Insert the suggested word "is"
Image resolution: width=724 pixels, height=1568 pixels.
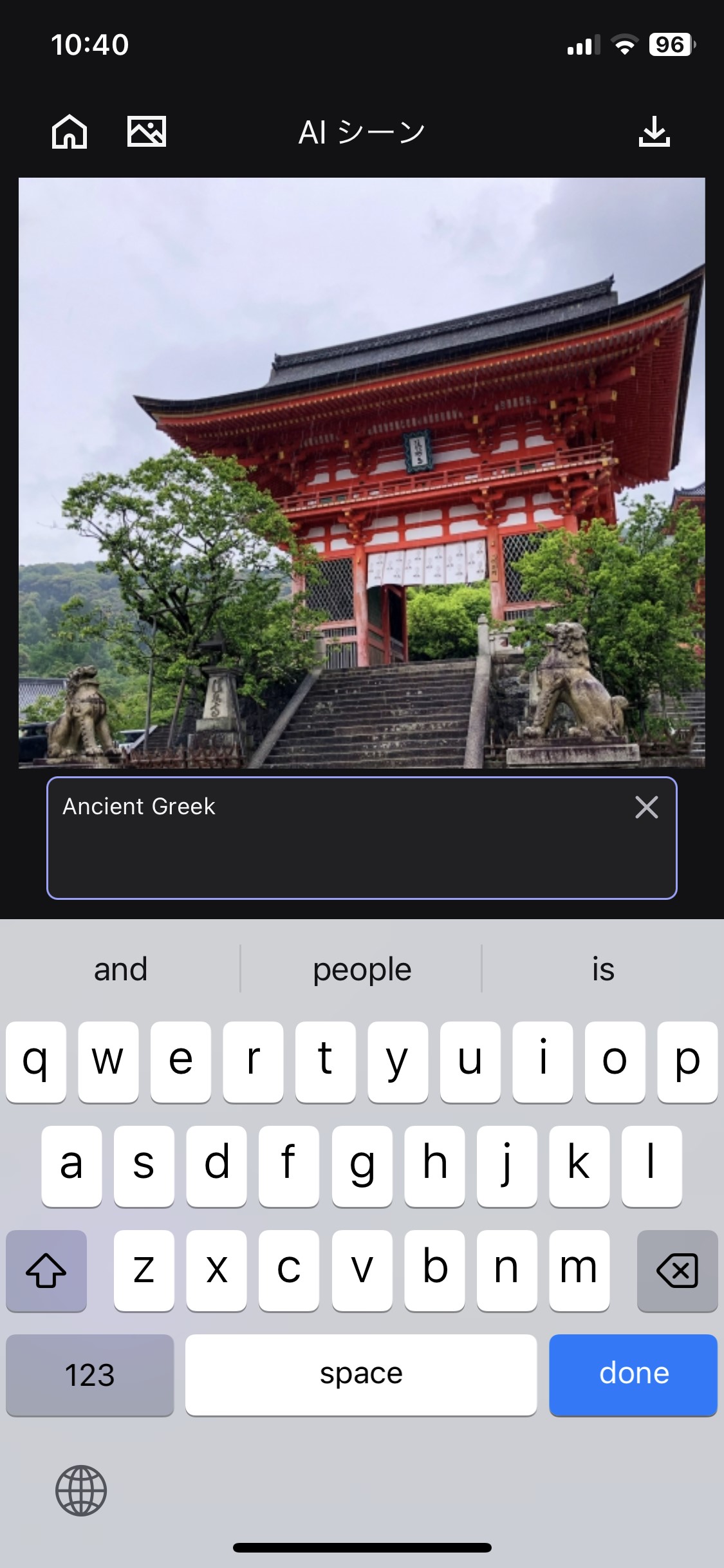point(603,969)
